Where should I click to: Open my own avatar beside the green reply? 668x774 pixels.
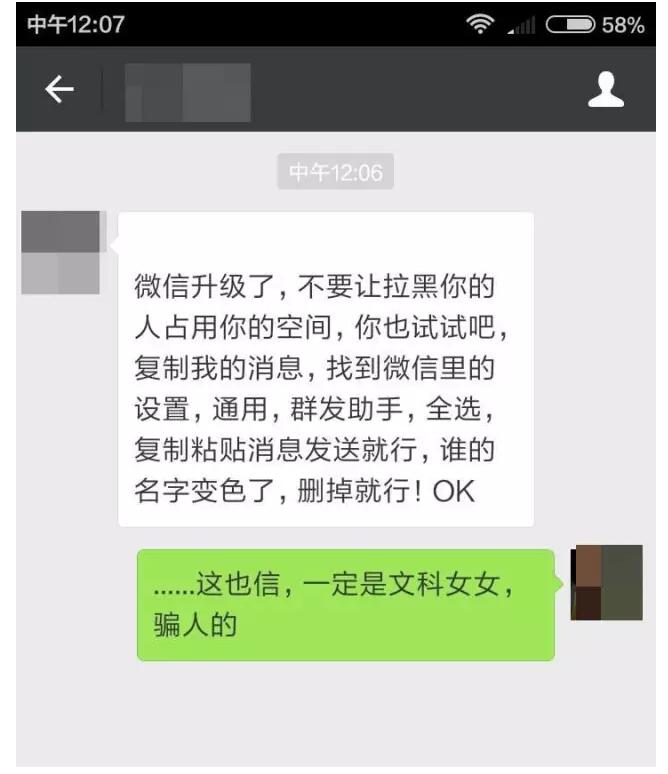pos(606,582)
